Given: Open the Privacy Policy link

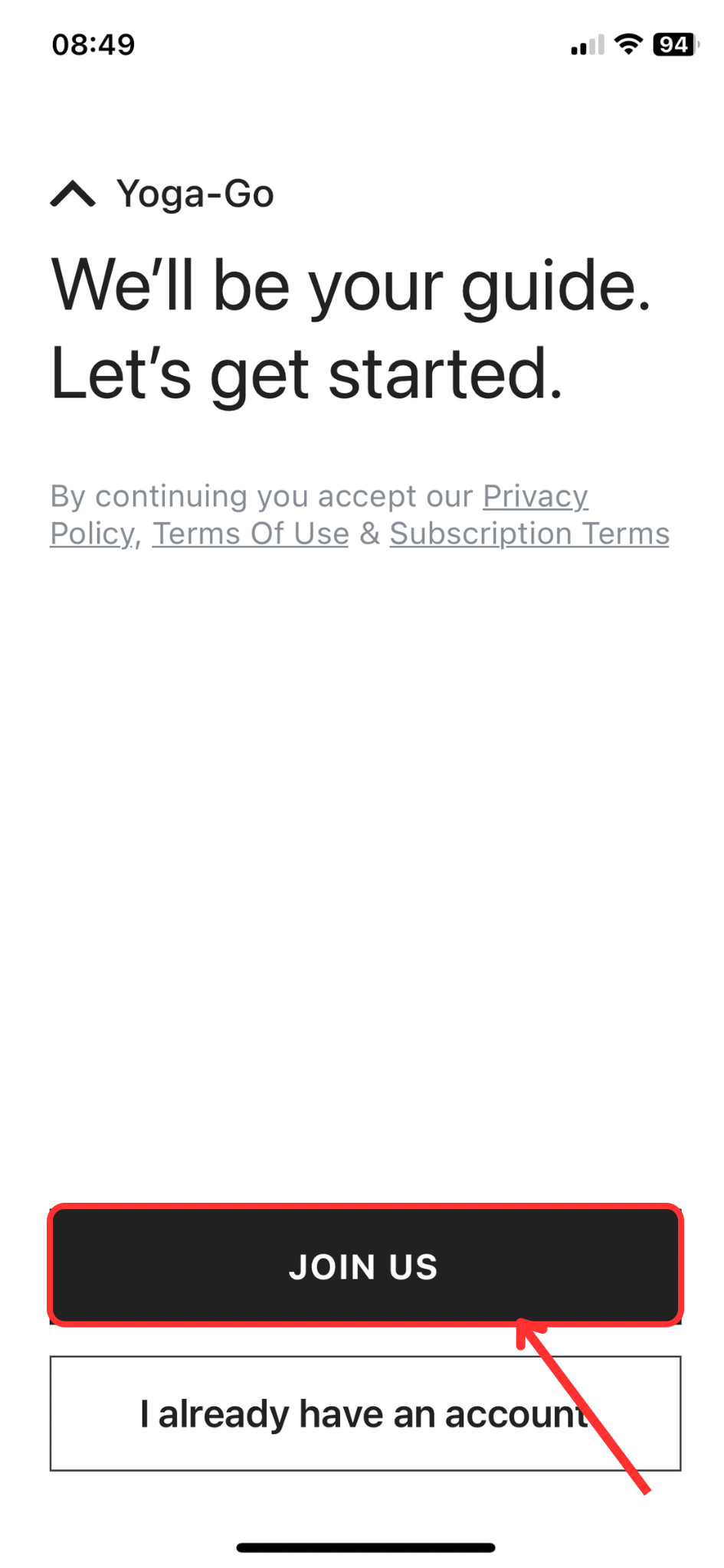Looking at the screenshot, I should (x=535, y=497).
